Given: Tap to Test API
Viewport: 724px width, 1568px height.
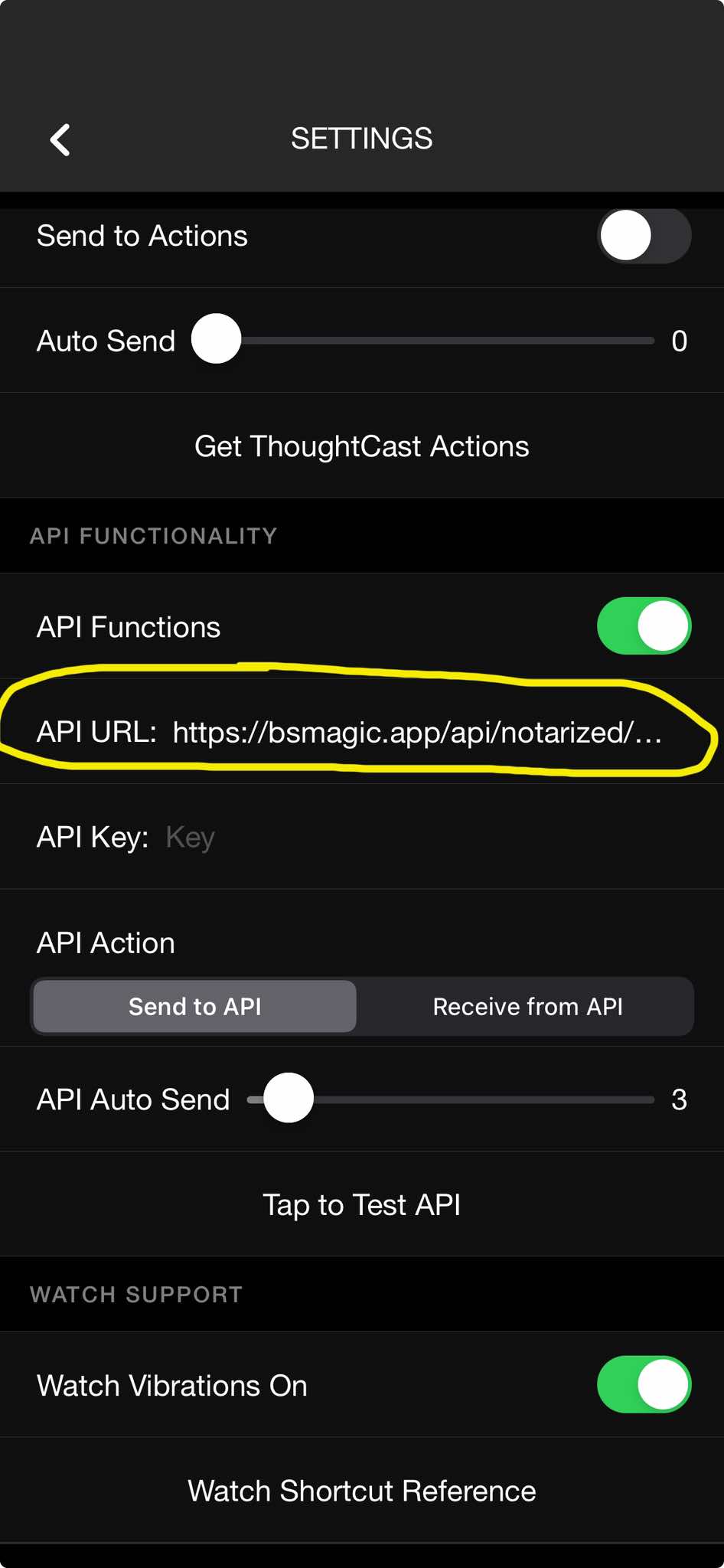Looking at the screenshot, I should pyautogui.click(x=361, y=1204).
